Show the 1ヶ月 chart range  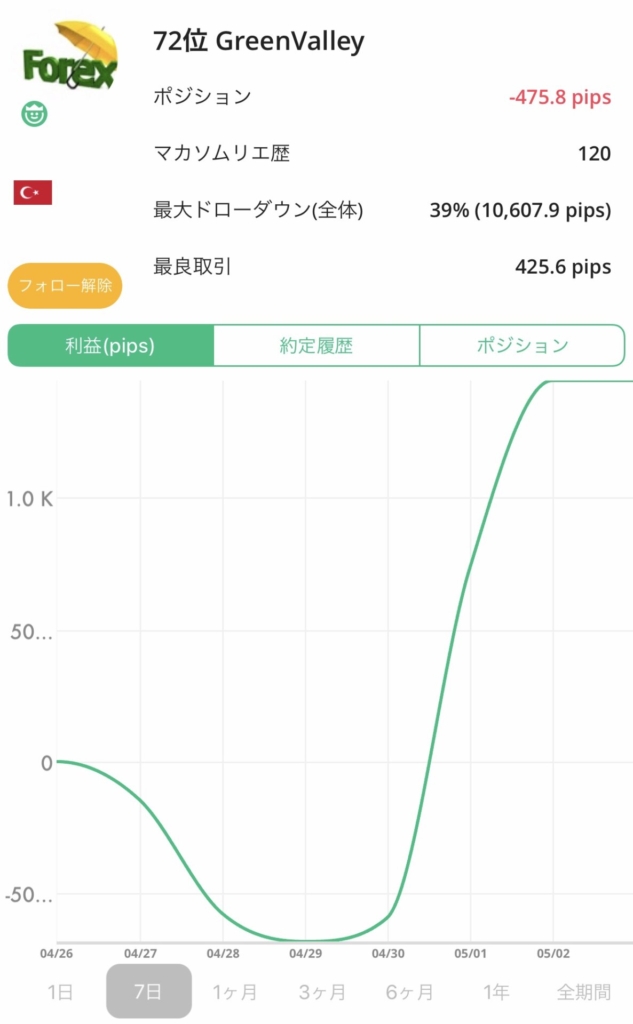point(235,992)
